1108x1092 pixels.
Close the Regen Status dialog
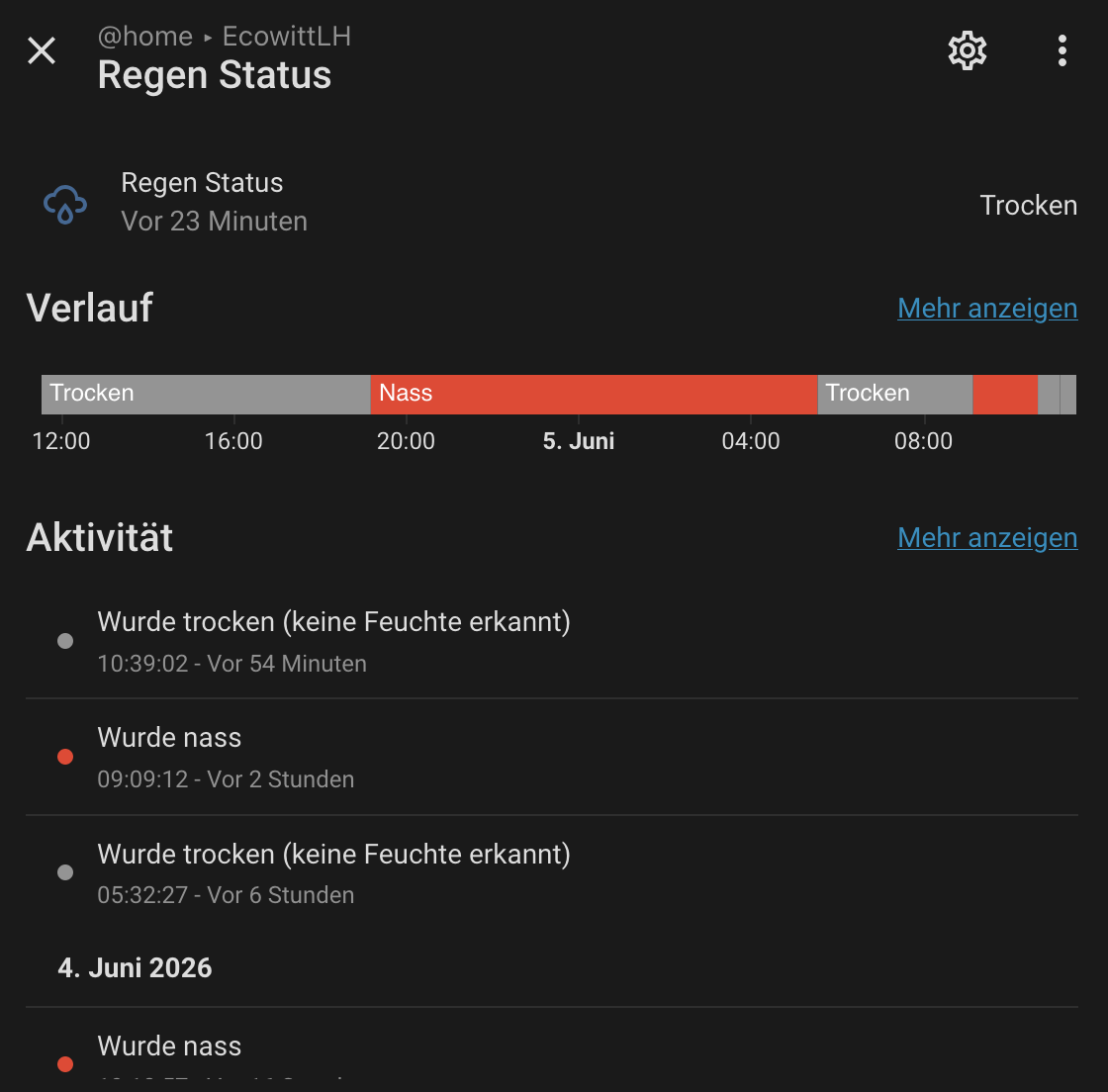pyautogui.click(x=42, y=50)
